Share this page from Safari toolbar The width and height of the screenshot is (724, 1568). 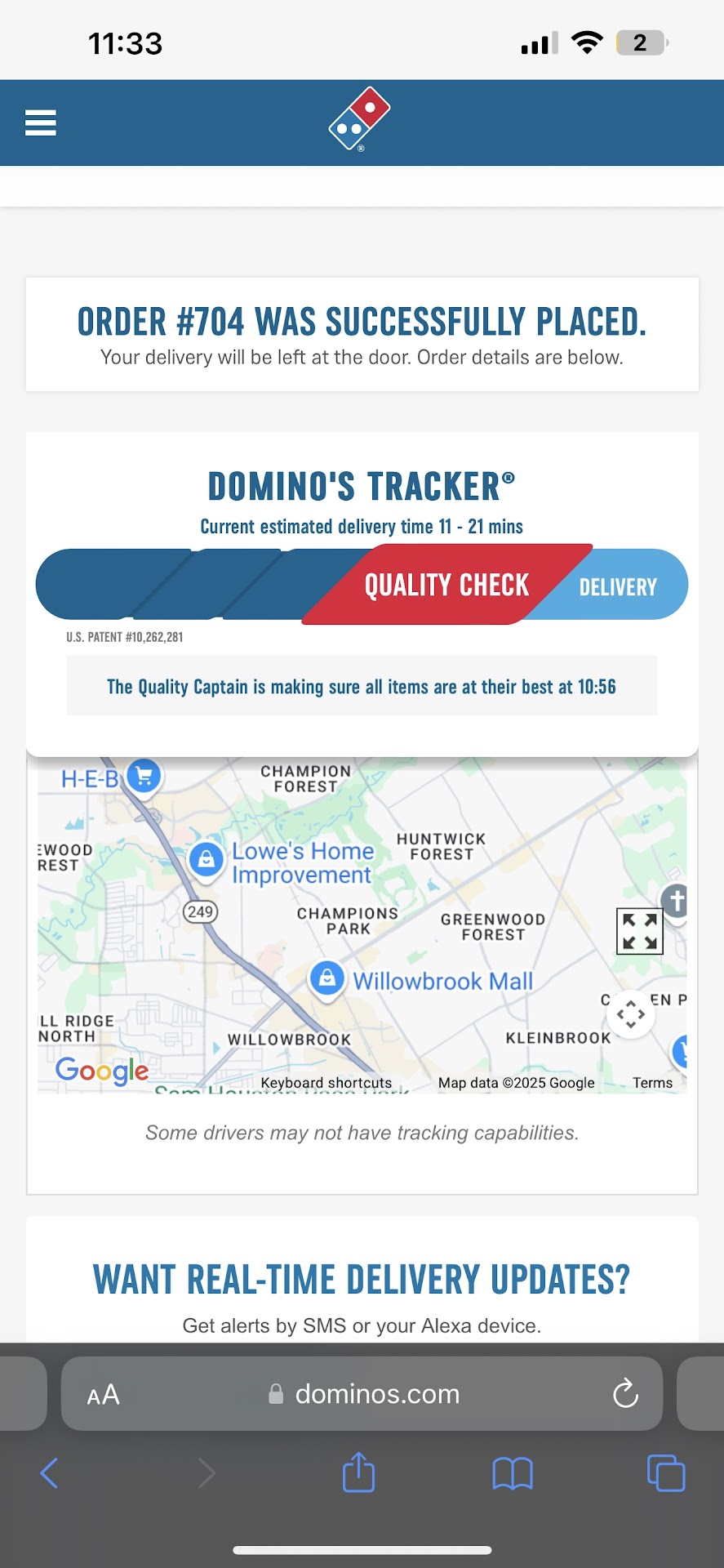tap(358, 1472)
